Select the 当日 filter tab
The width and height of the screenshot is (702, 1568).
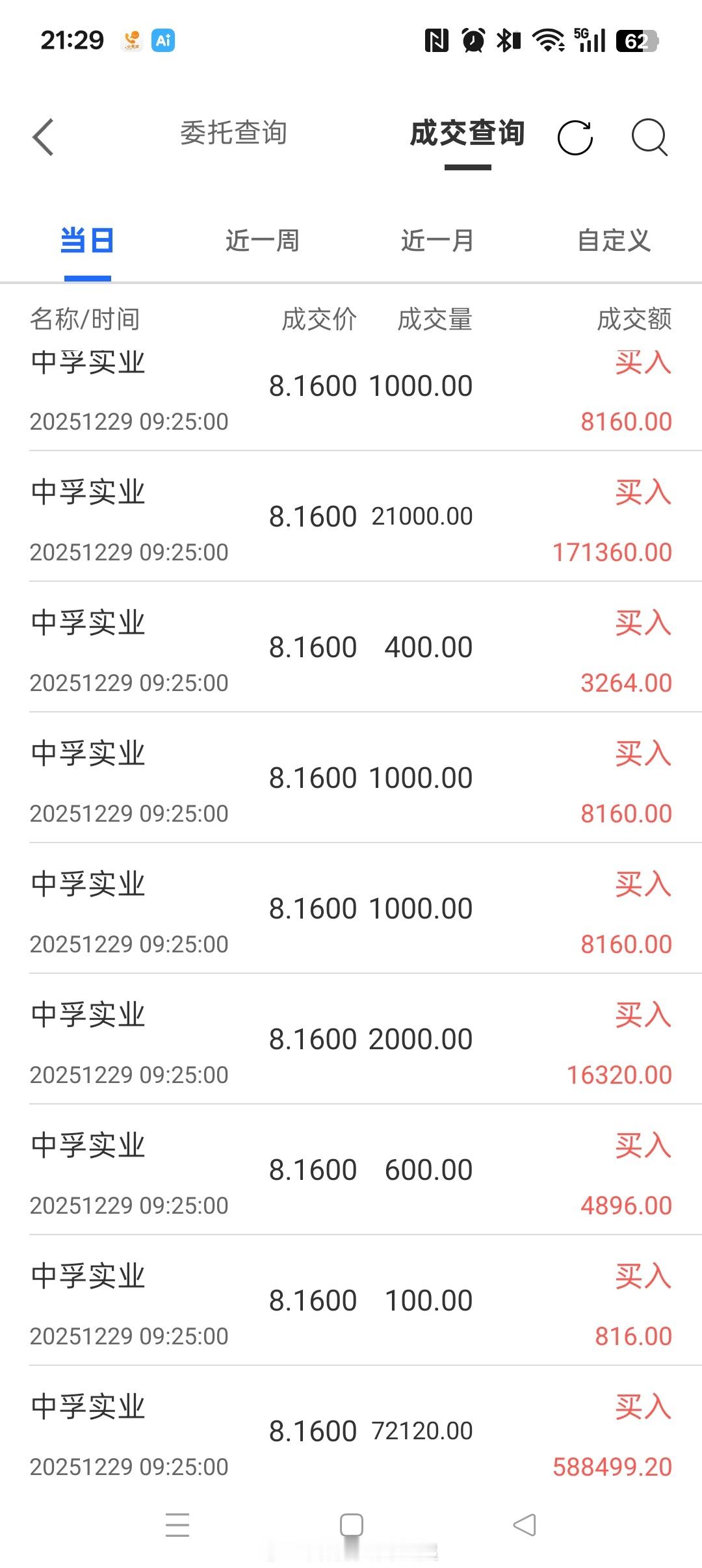point(87,241)
